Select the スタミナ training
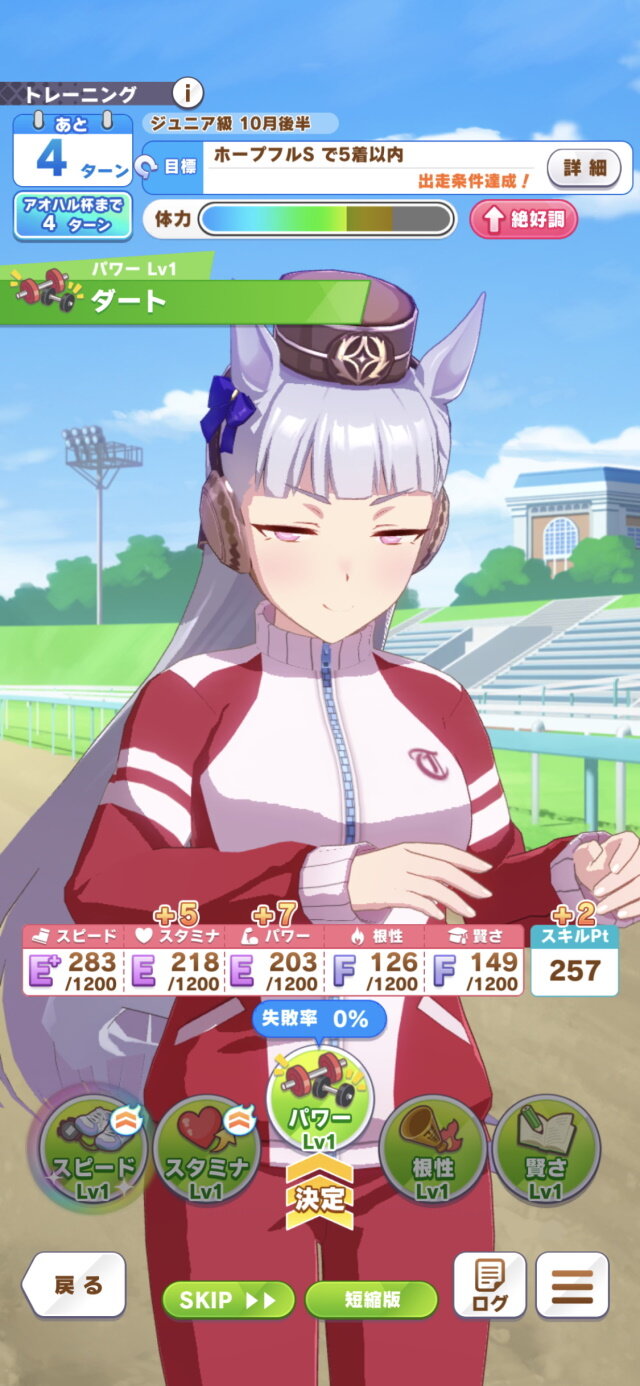Viewport: 640px width, 1386px height. pos(207,1148)
